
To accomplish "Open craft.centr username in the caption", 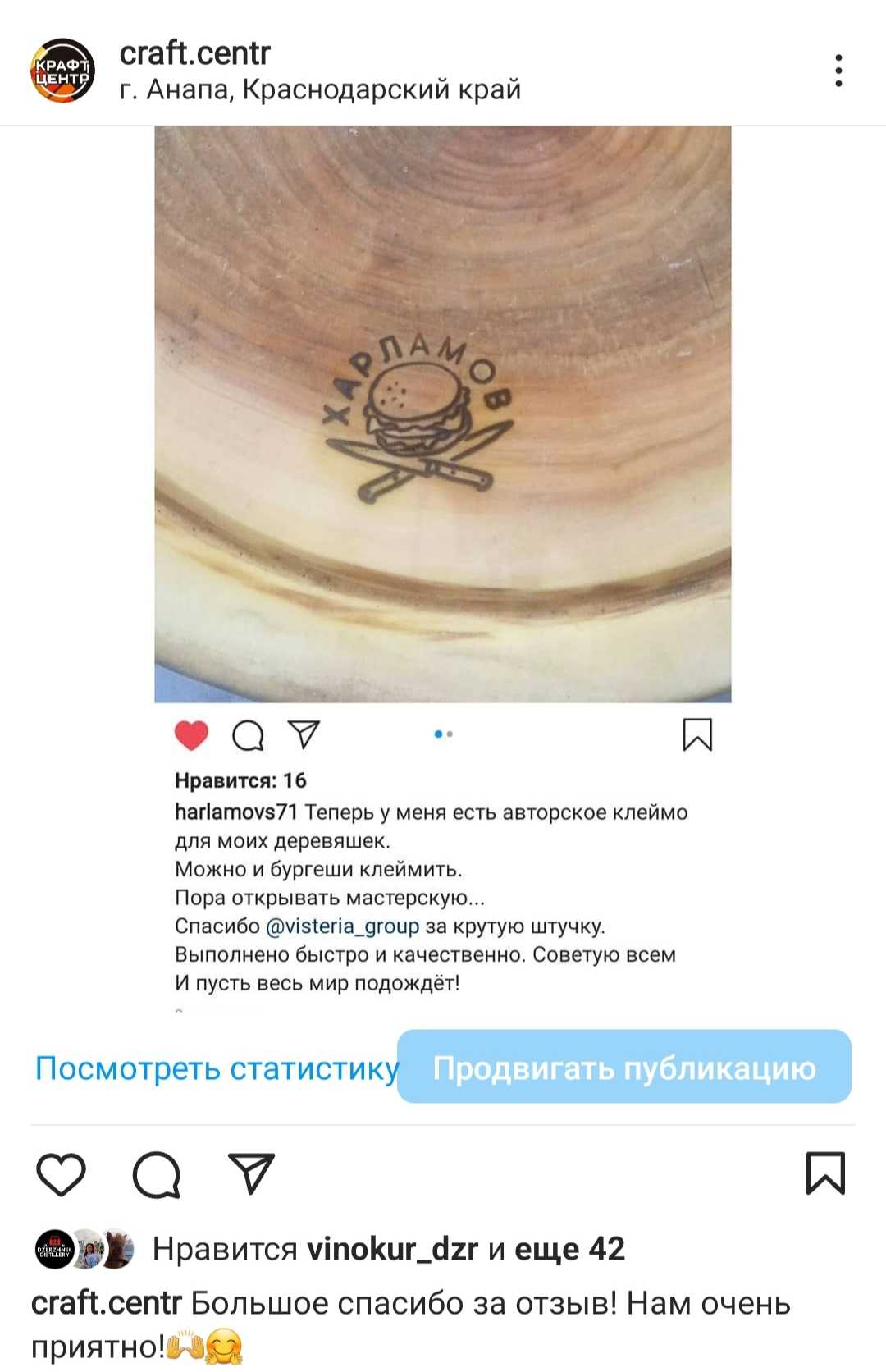I will [107, 1303].
